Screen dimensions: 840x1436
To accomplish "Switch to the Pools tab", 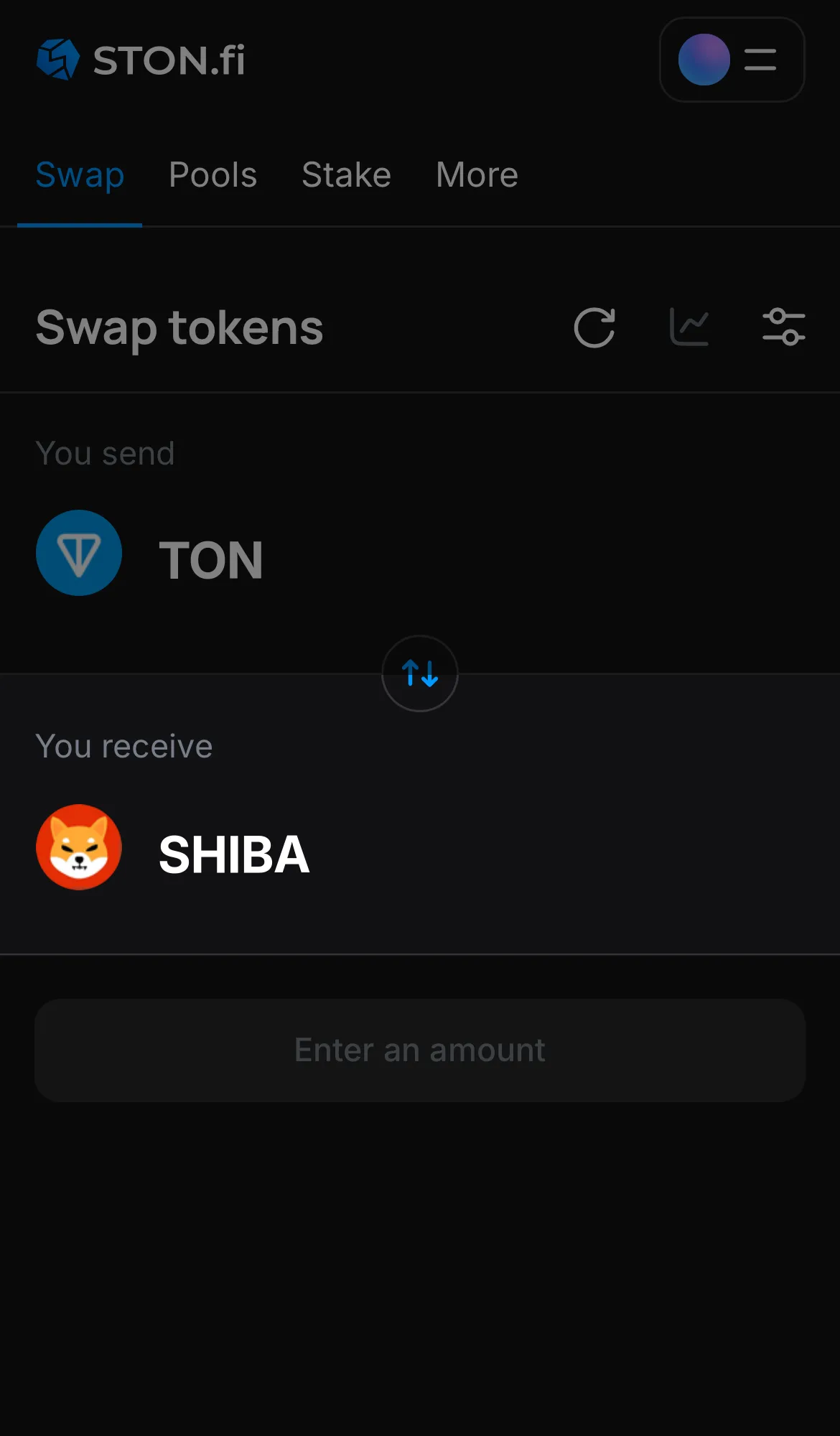I will (x=213, y=174).
